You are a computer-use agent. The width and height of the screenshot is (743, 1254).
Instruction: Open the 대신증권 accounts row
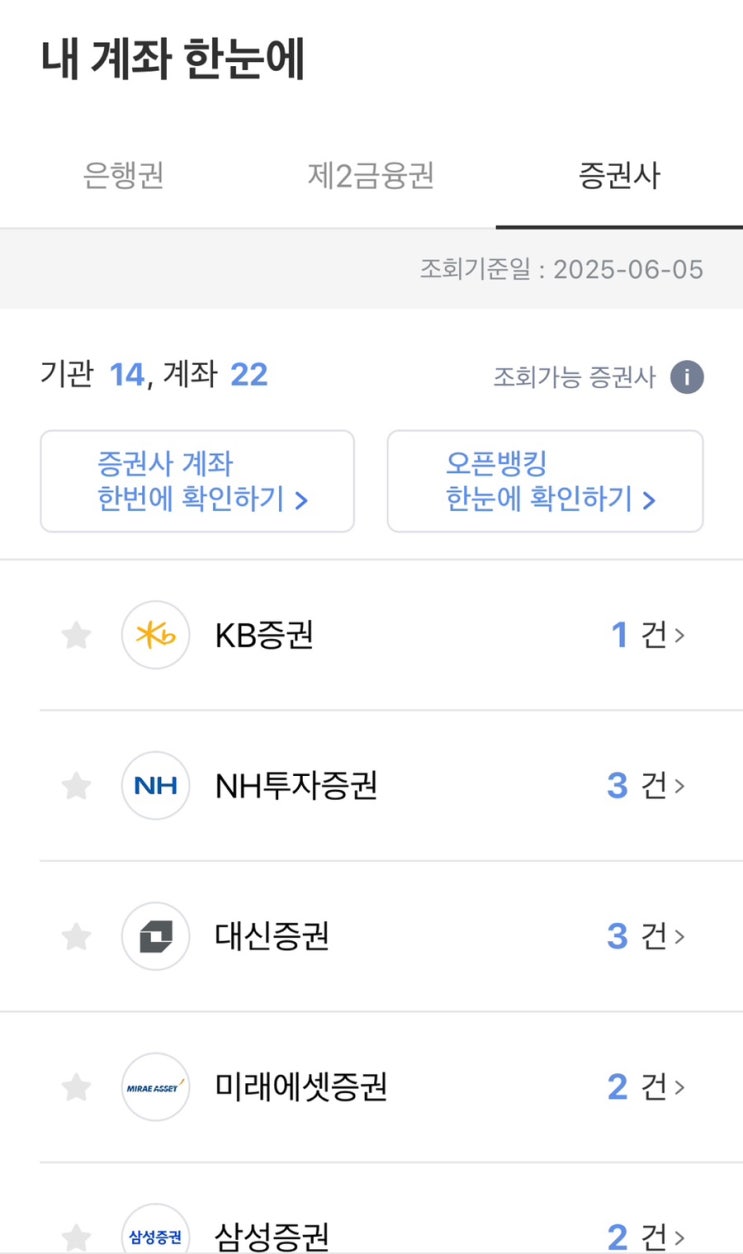coord(371,936)
